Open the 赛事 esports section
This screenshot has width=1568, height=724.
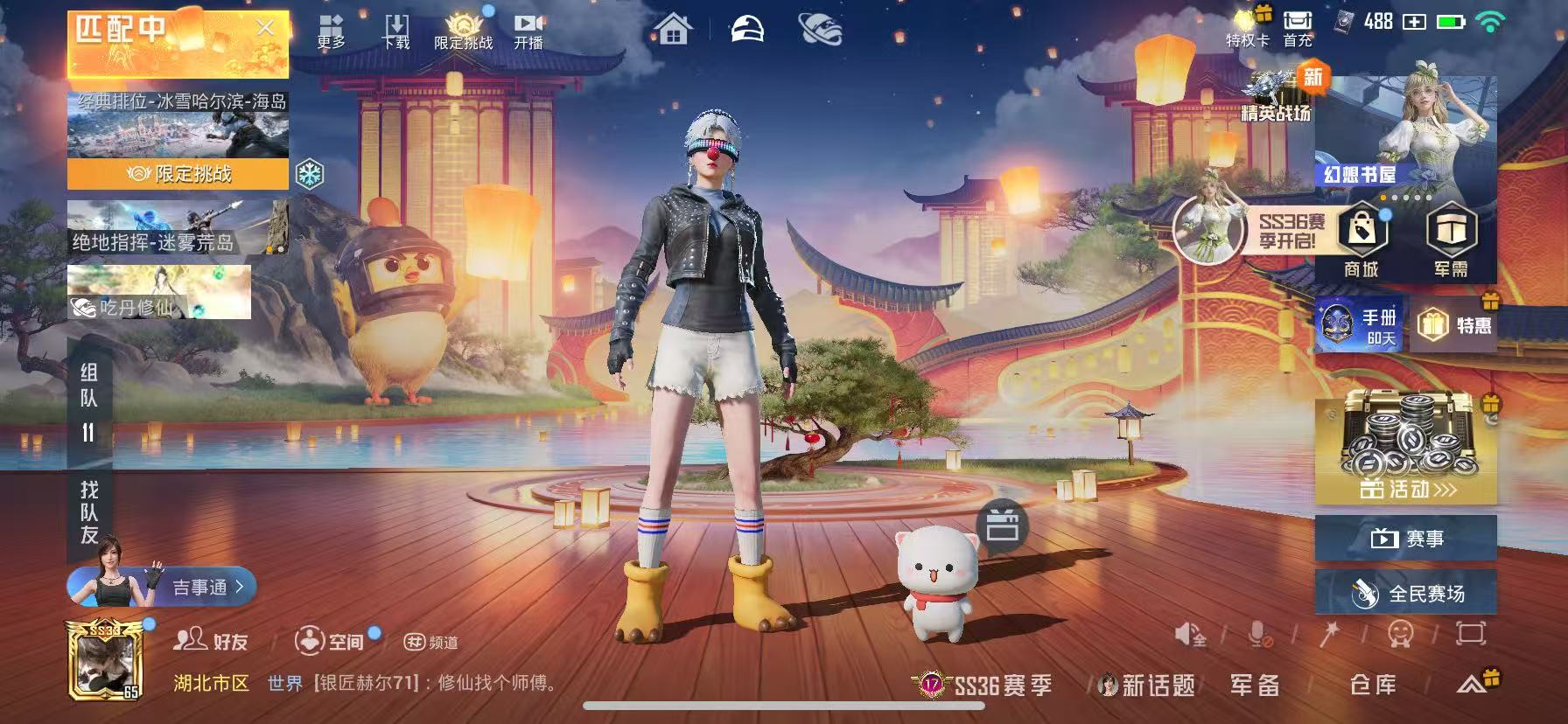coord(1406,539)
